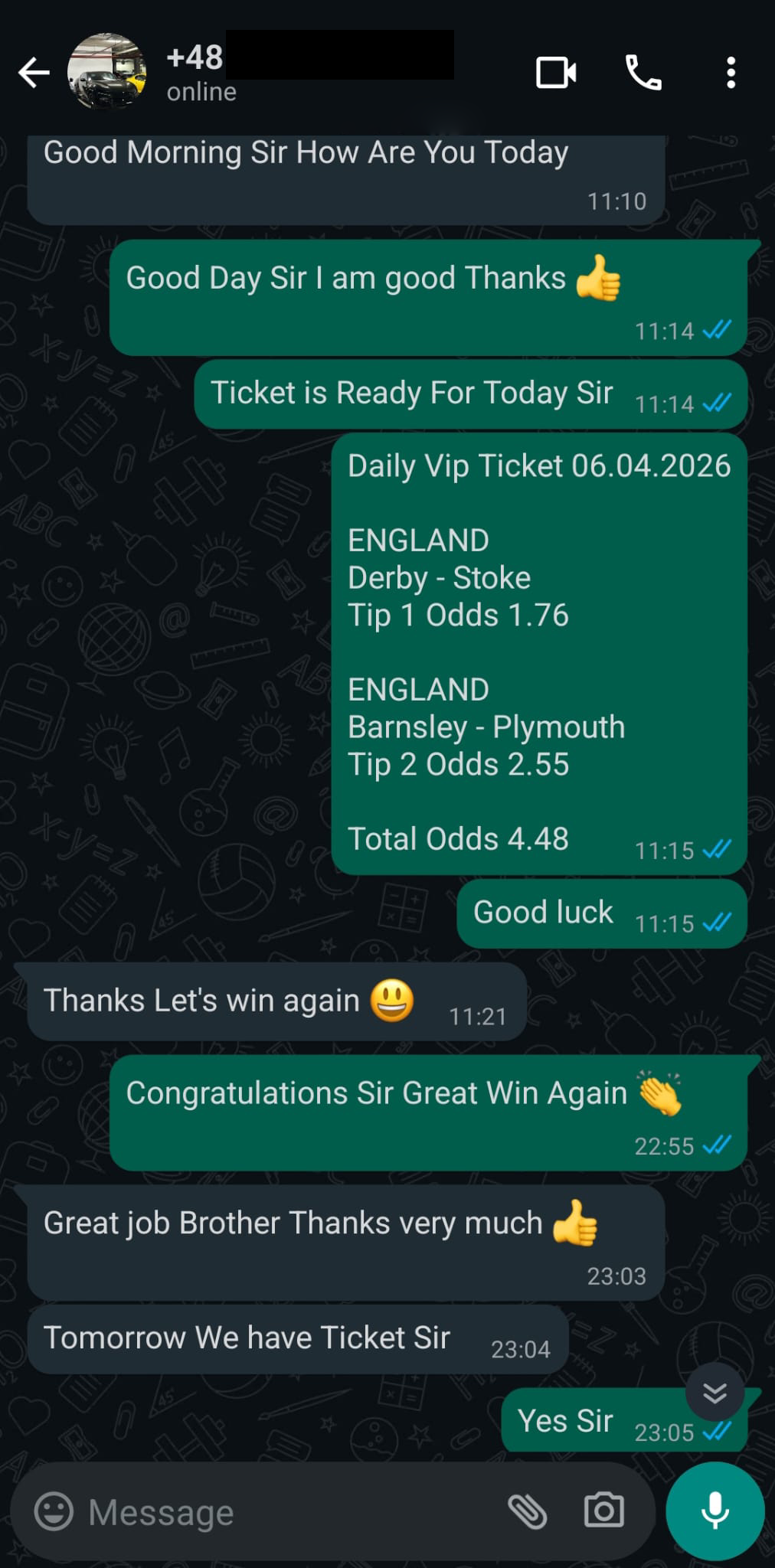Attach a file with the paperclip

pyautogui.click(x=528, y=1511)
